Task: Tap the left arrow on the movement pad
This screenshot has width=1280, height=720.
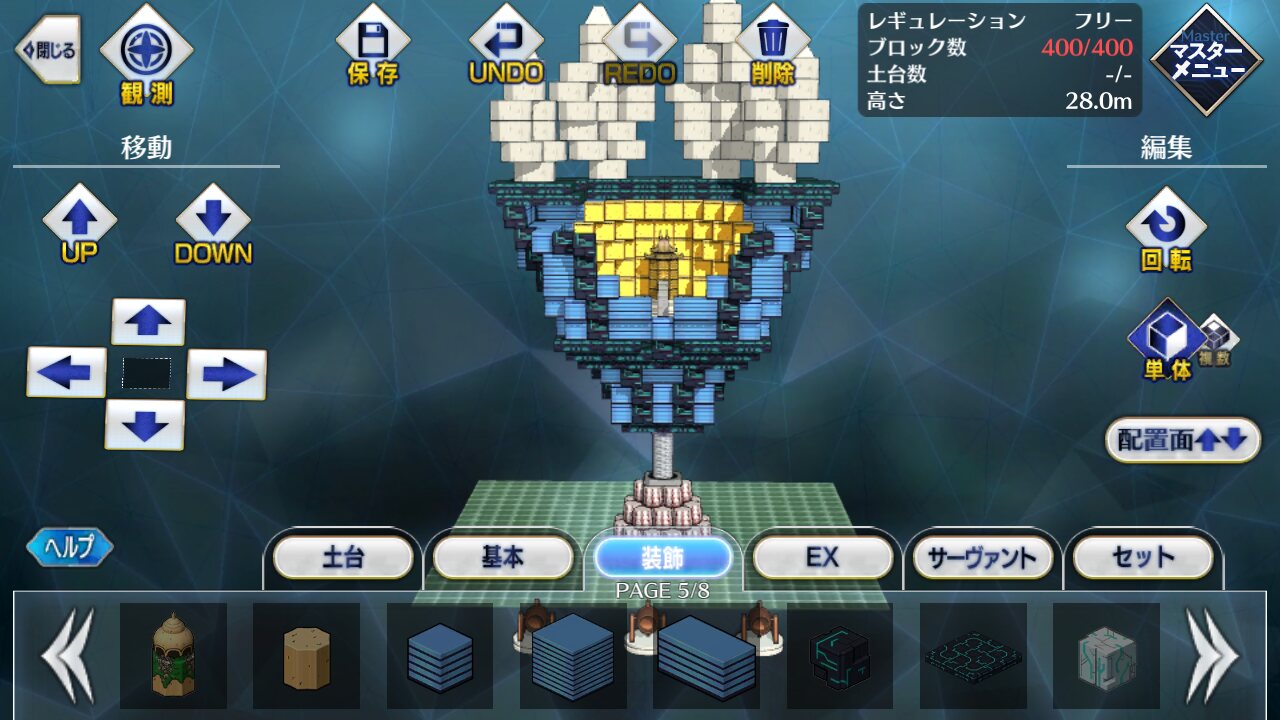Action: [x=66, y=373]
